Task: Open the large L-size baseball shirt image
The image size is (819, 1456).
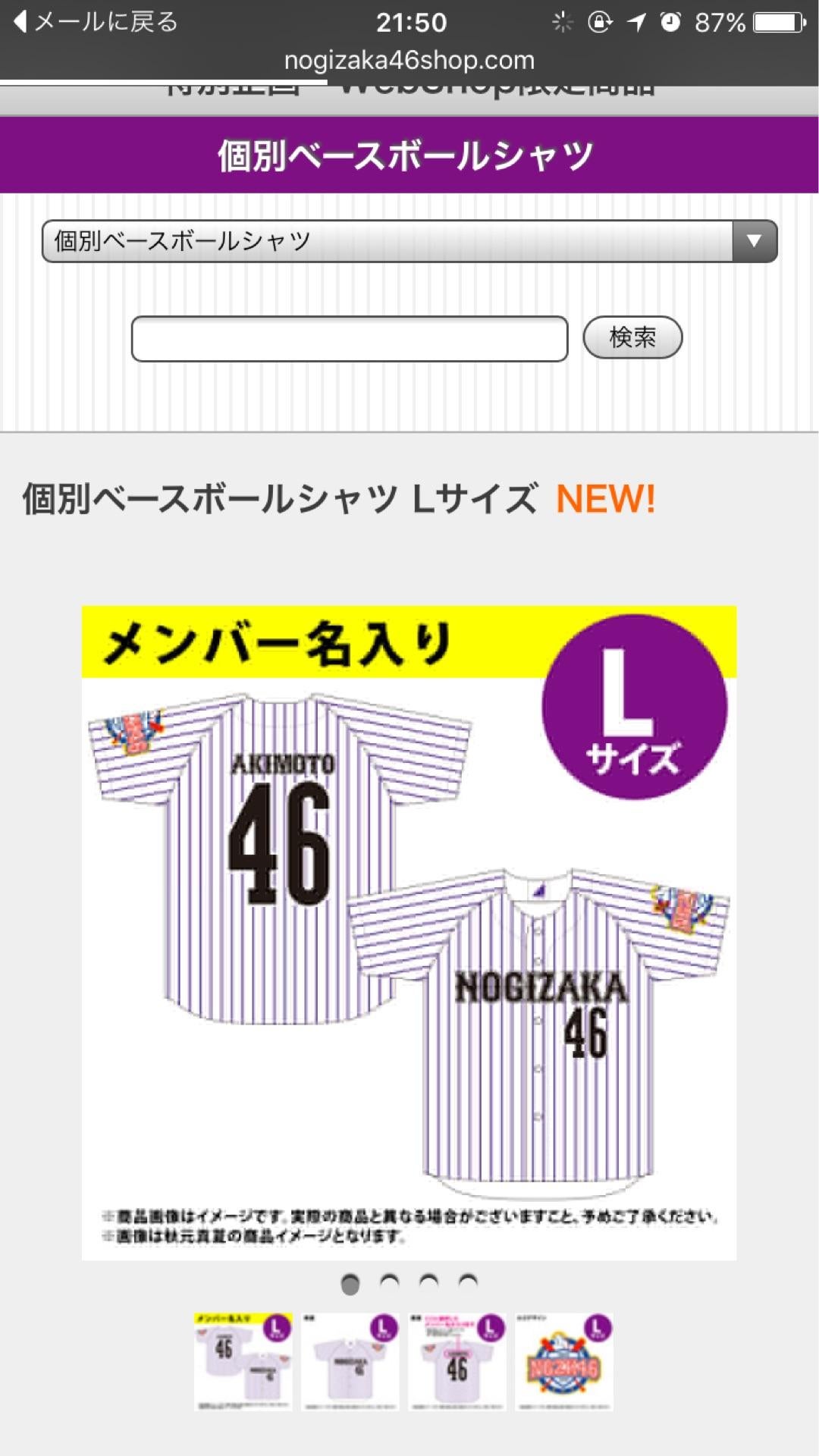Action: 409,933
